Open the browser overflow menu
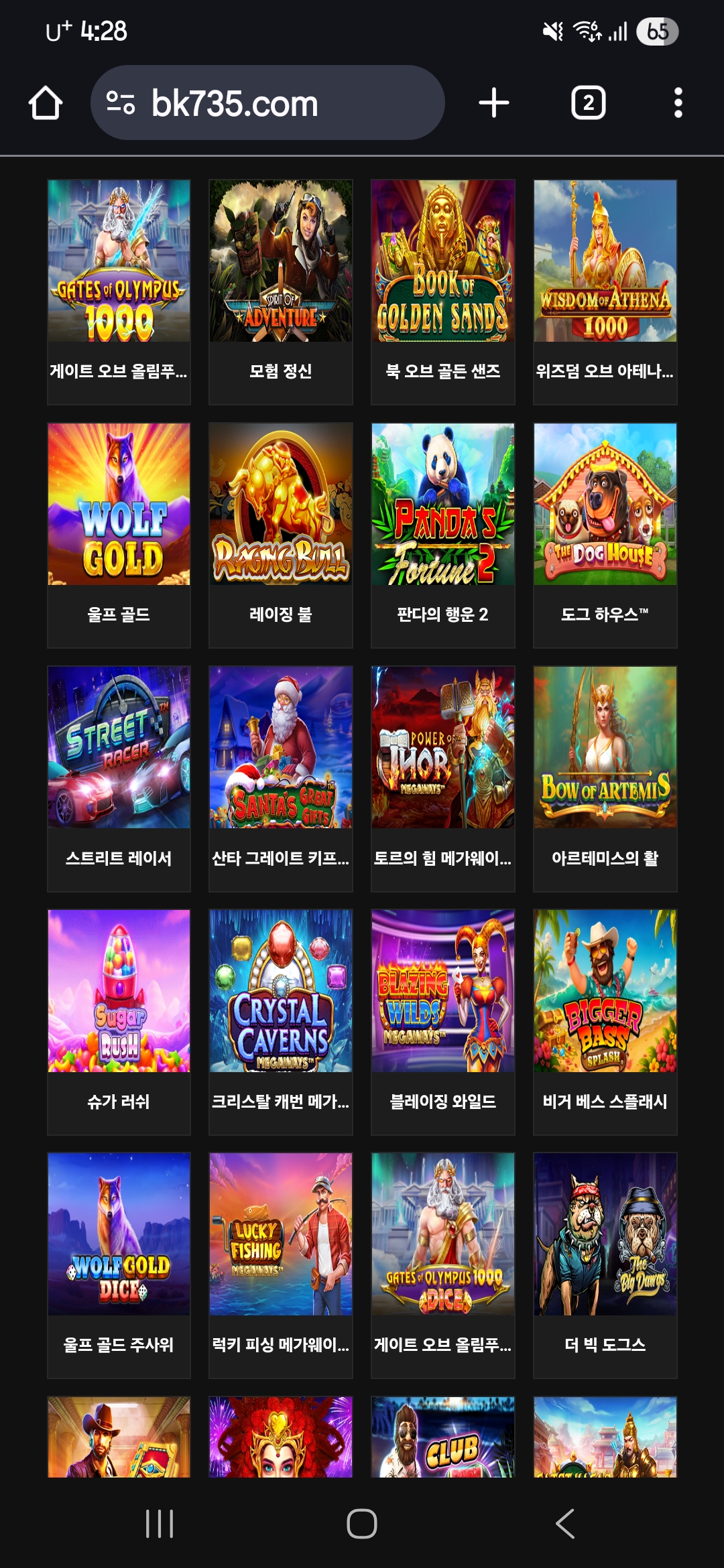The height and width of the screenshot is (1568, 724). click(x=678, y=103)
